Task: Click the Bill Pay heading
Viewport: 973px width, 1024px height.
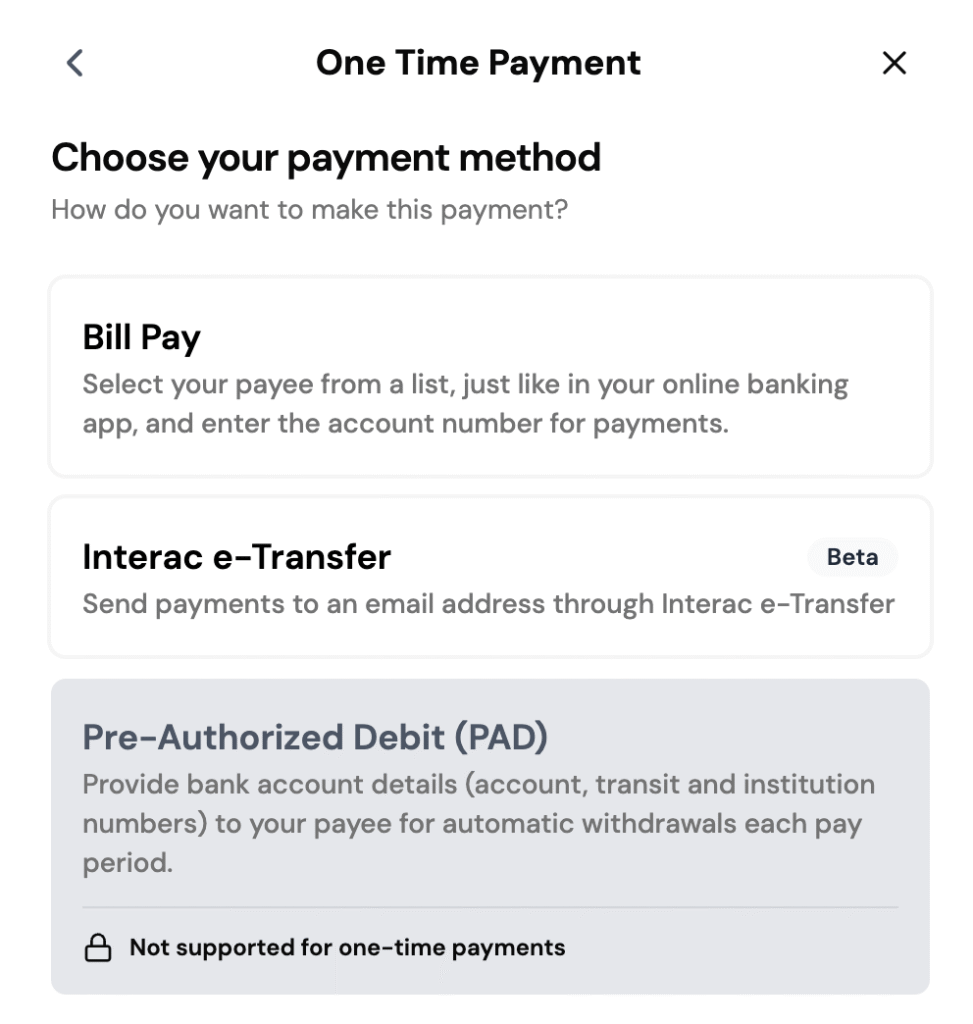Action: 142,337
